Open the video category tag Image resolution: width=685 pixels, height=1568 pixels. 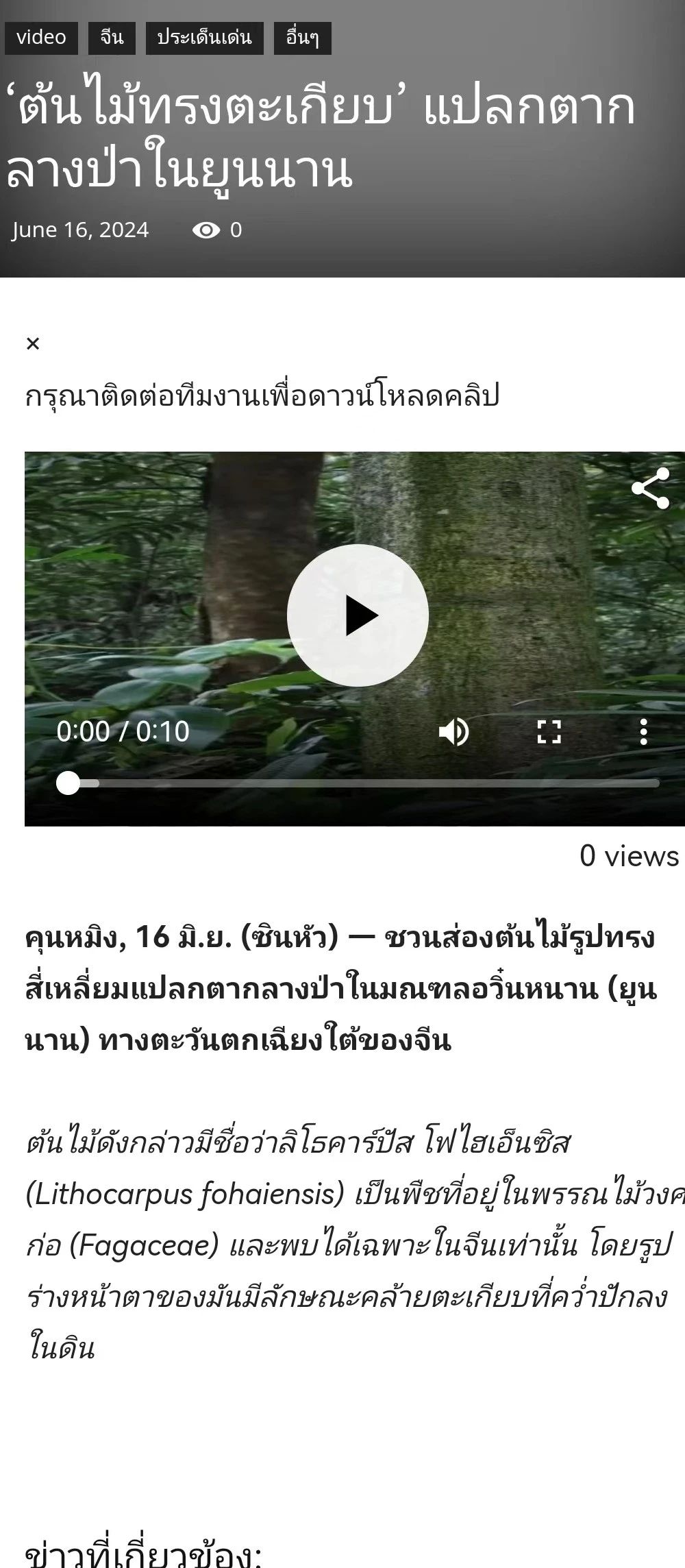(x=41, y=38)
